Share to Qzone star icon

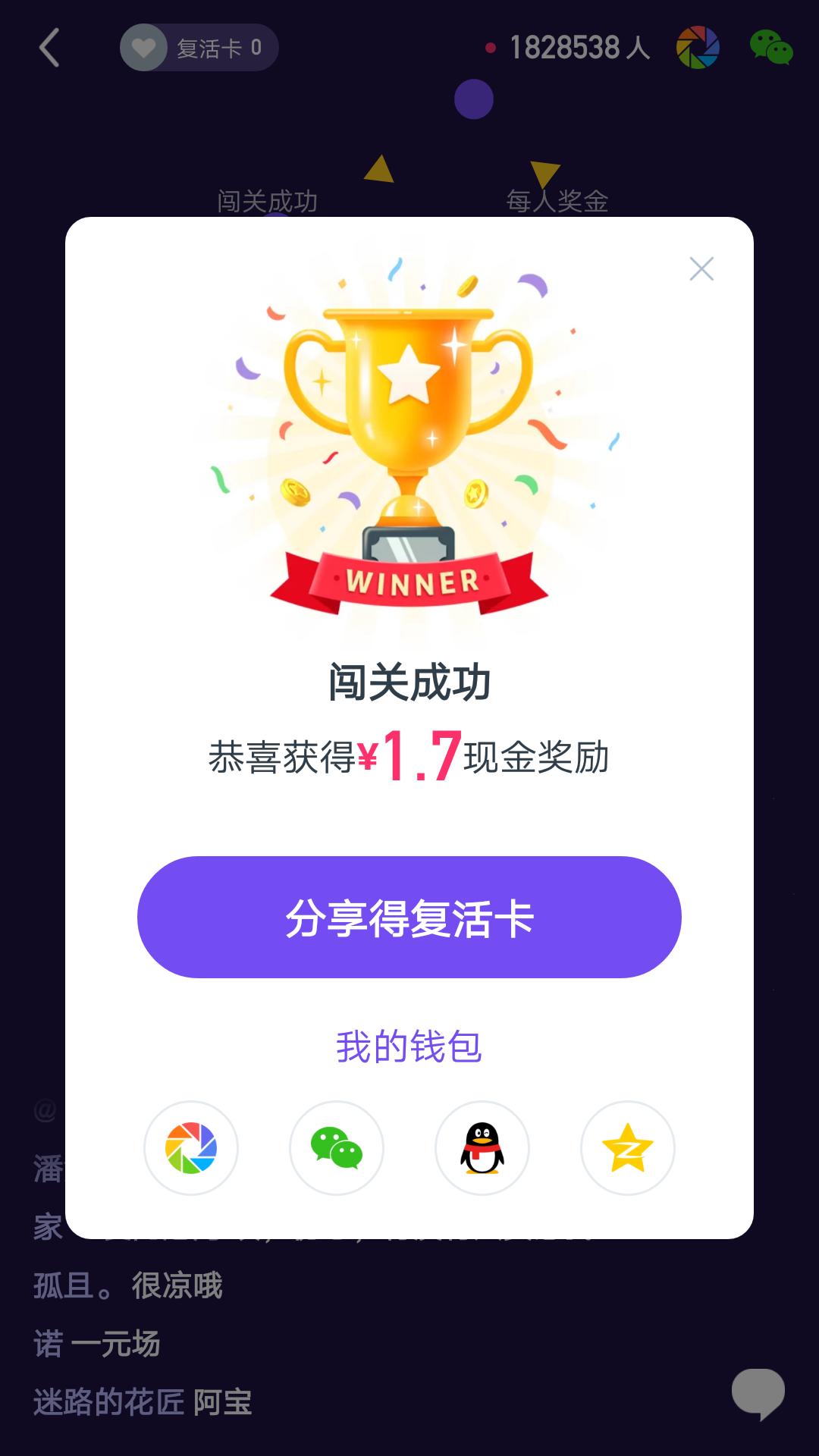(x=627, y=1149)
